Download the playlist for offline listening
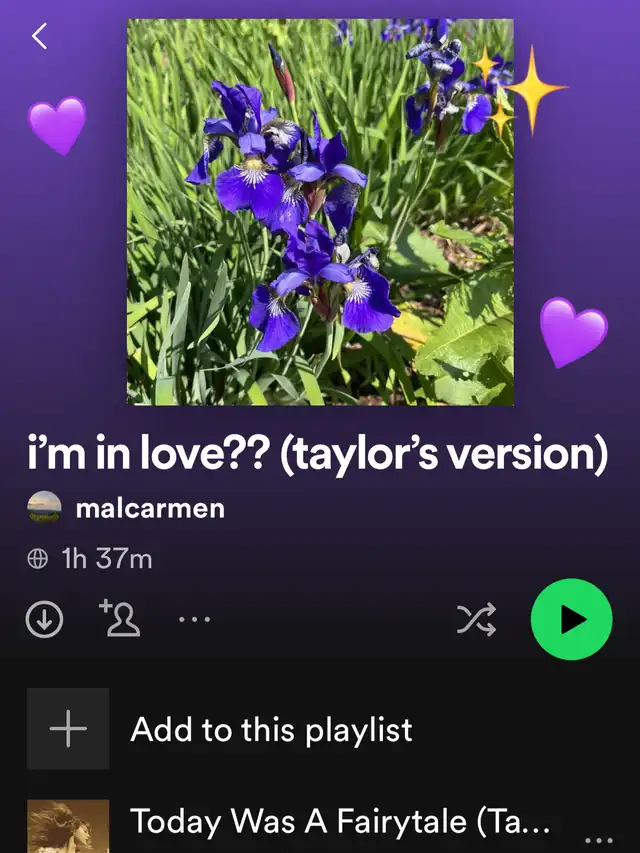The width and height of the screenshot is (640, 853). tap(44, 620)
